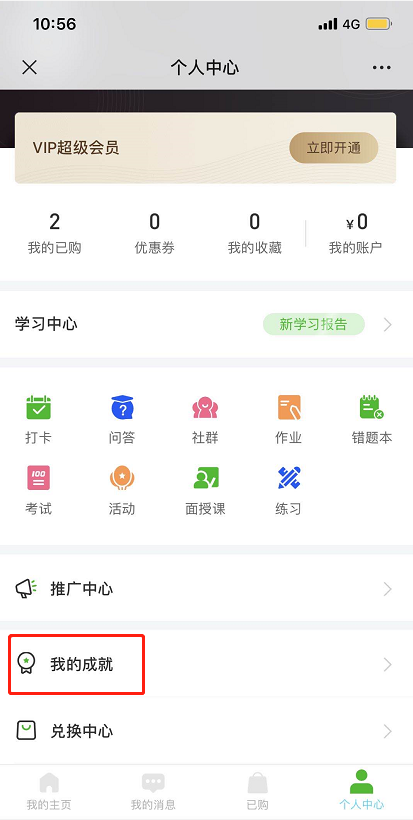
Task: Open 作业 homework
Action: tap(289, 420)
